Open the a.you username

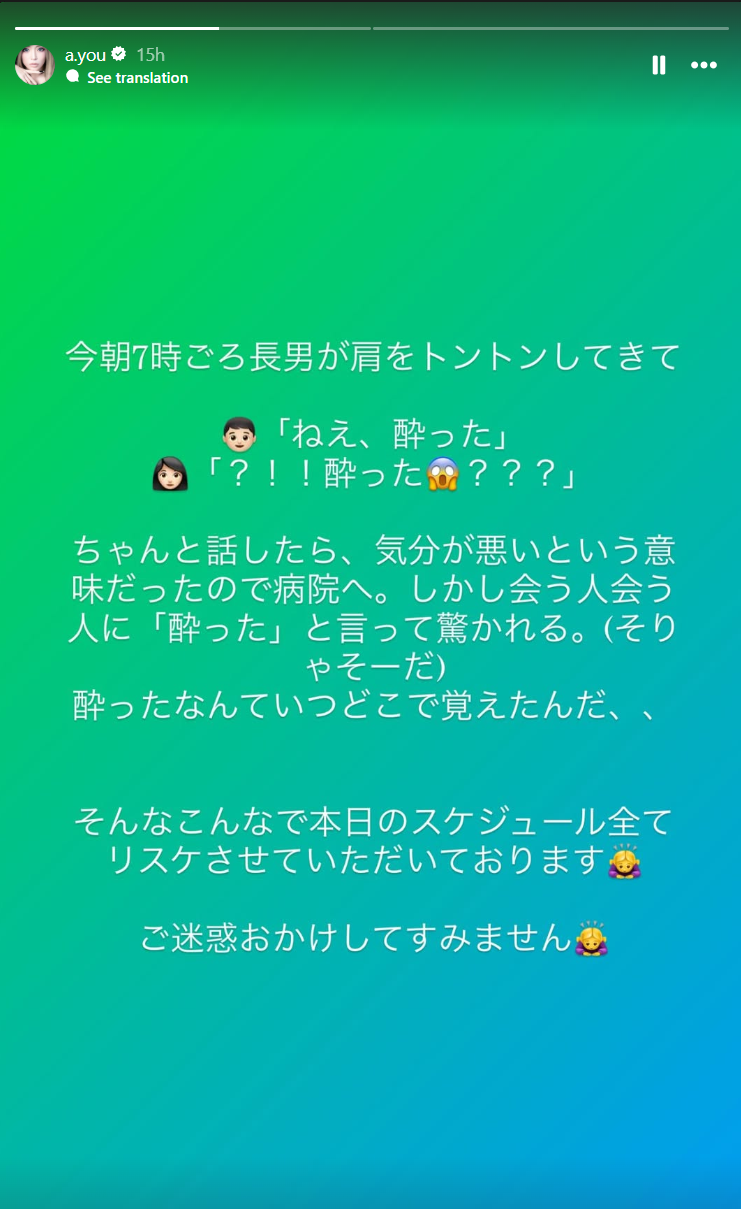[x=85, y=54]
